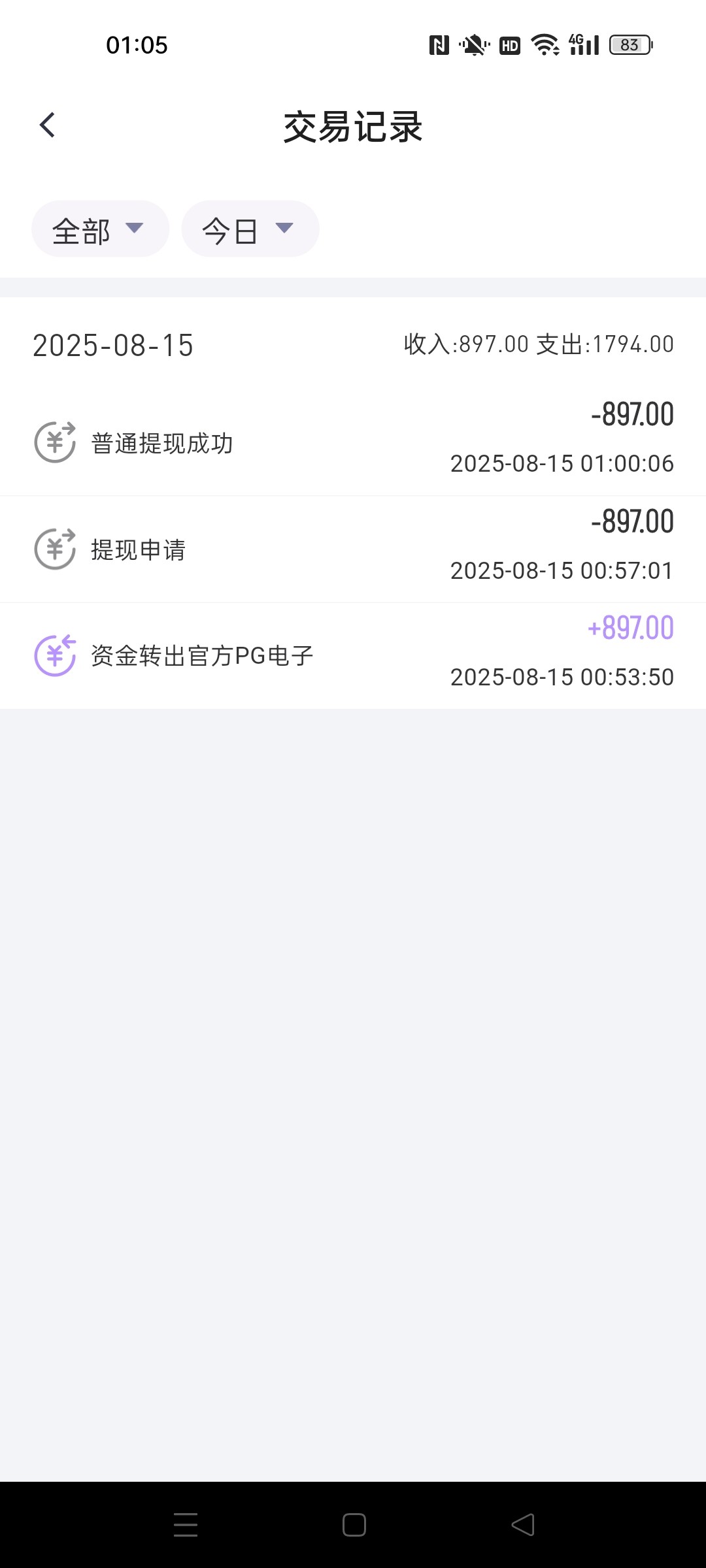
Task: Click the NFC status bar icon
Action: [439, 44]
